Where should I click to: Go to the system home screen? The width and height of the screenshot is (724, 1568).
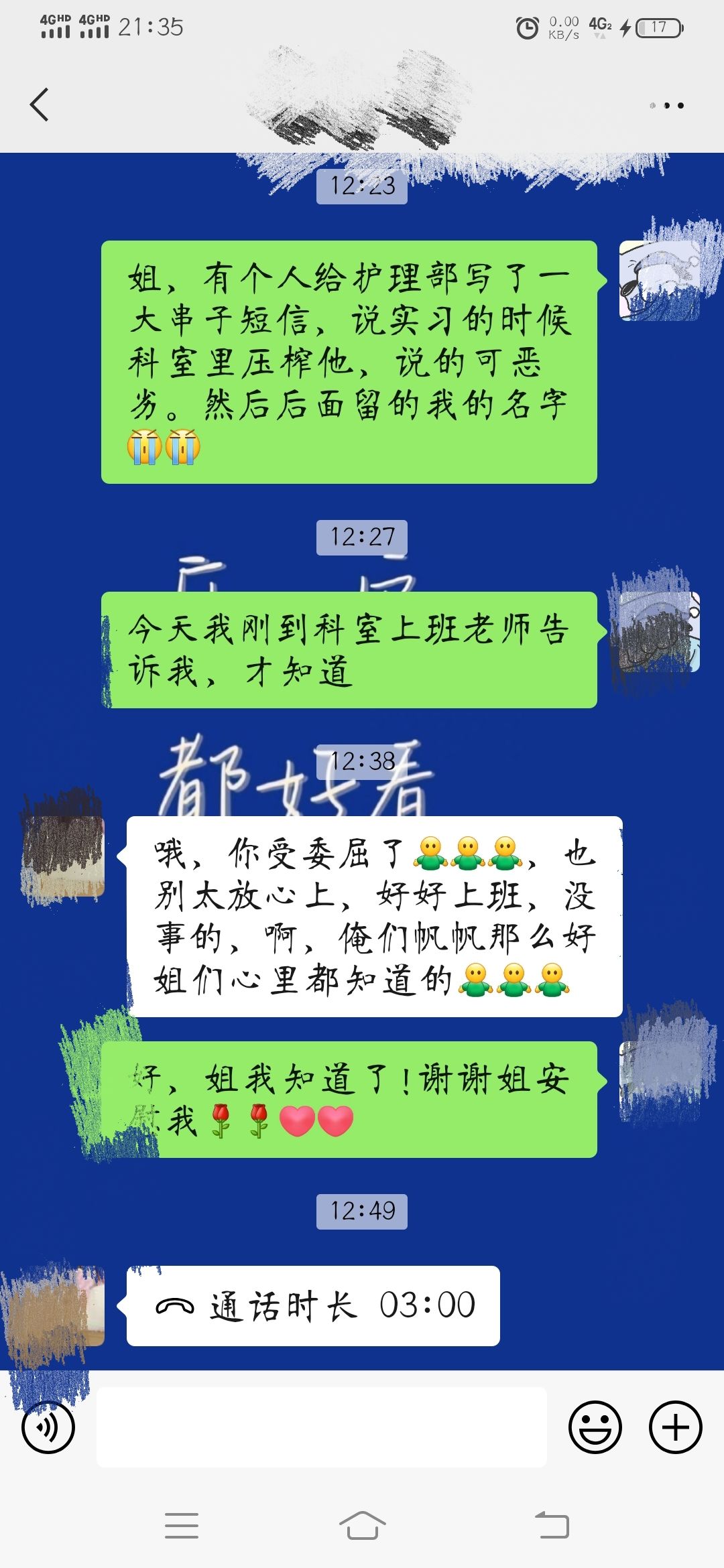click(x=362, y=1526)
